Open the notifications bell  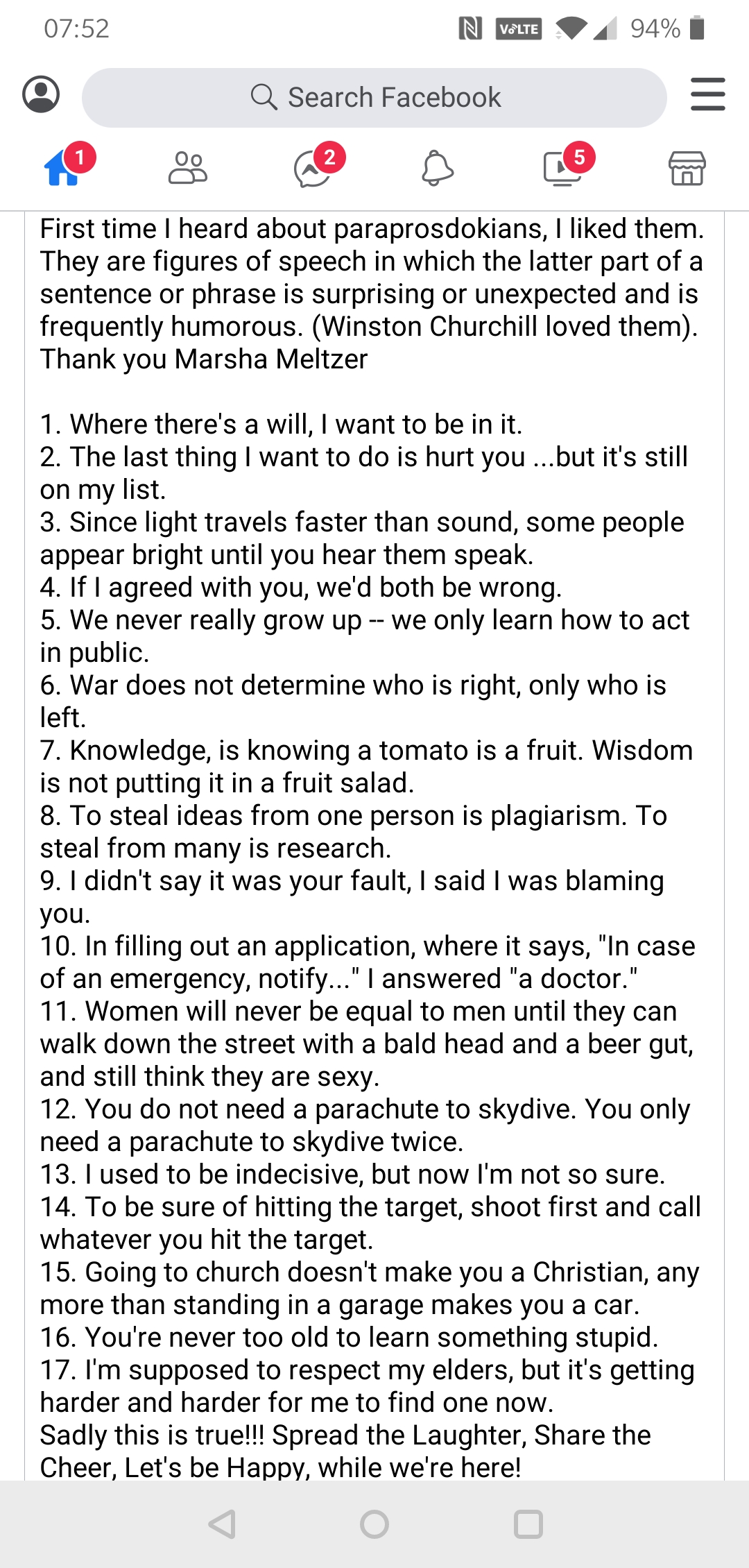coord(438,168)
